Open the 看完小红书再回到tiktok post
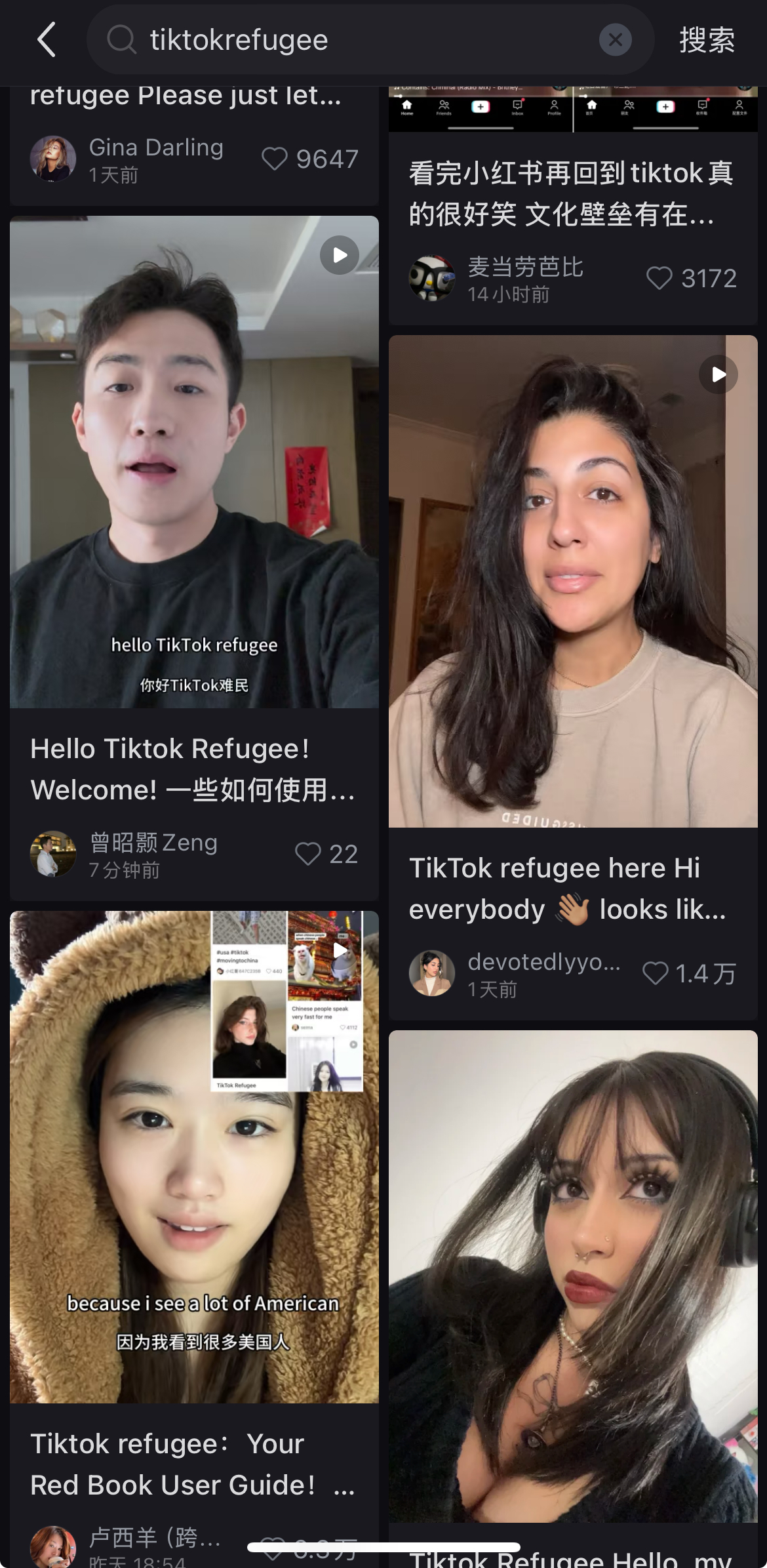This screenshot has width=767, height=1568. (x=572, y=193)
